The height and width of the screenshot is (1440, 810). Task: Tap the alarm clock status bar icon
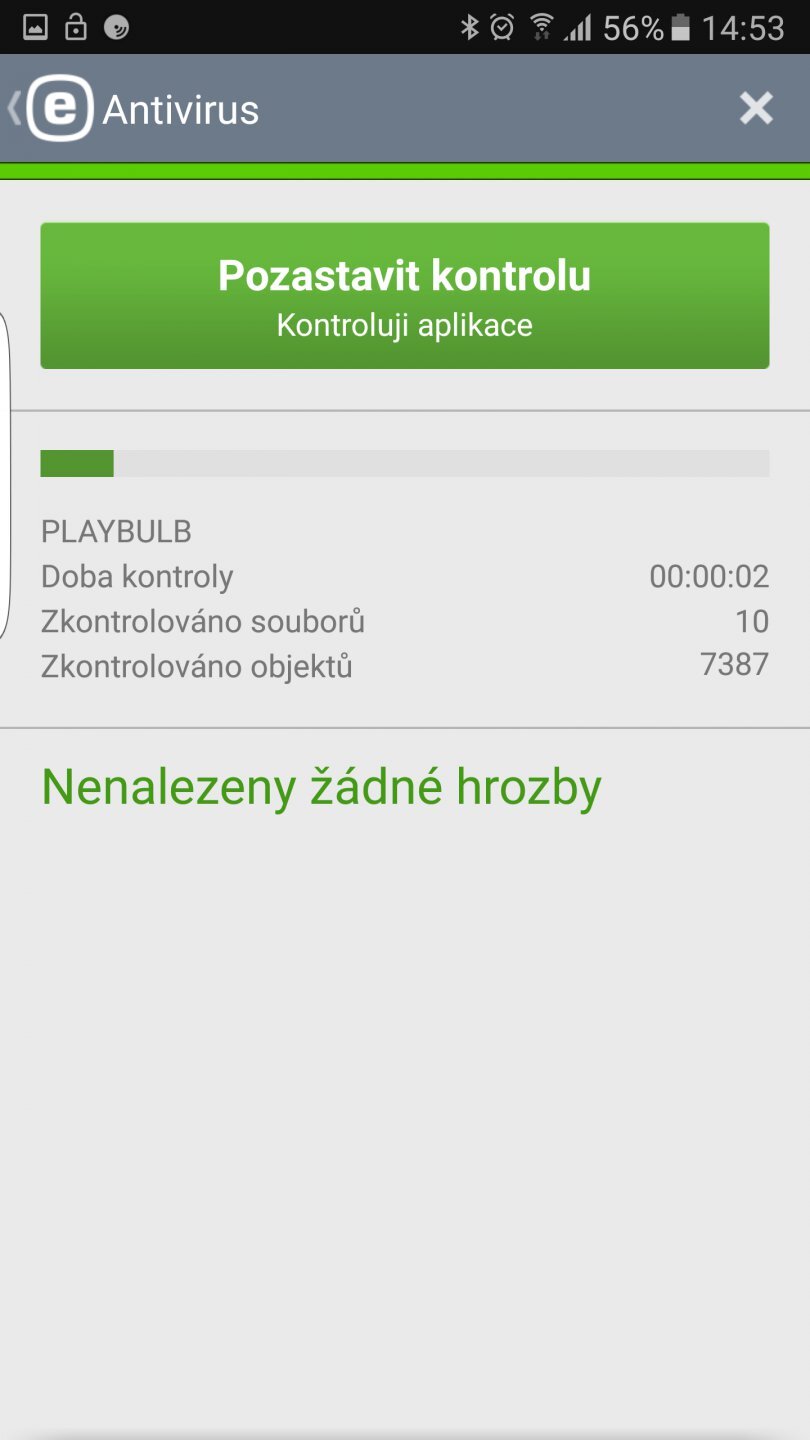pos(507,27)
